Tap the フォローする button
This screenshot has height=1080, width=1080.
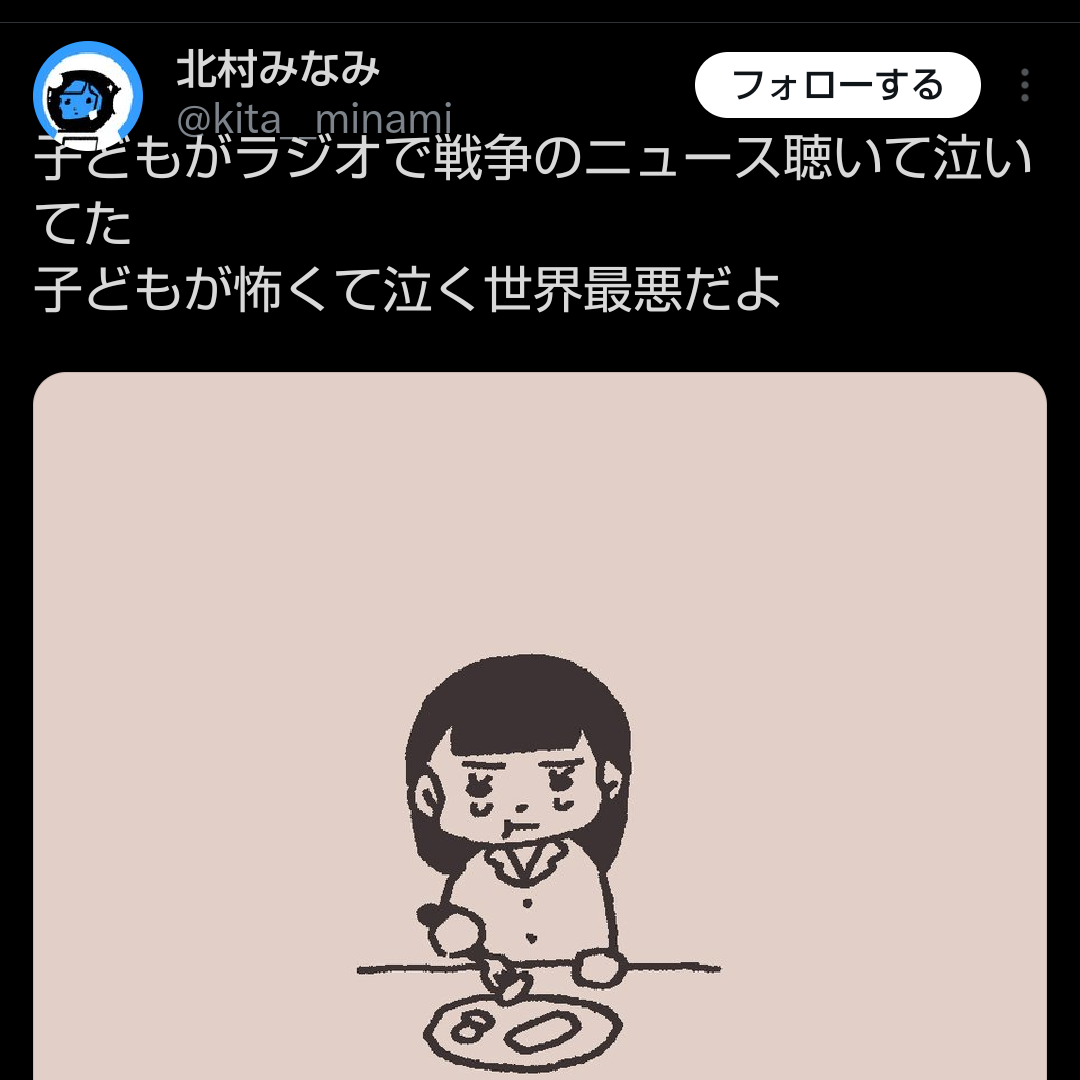point(837,85)
